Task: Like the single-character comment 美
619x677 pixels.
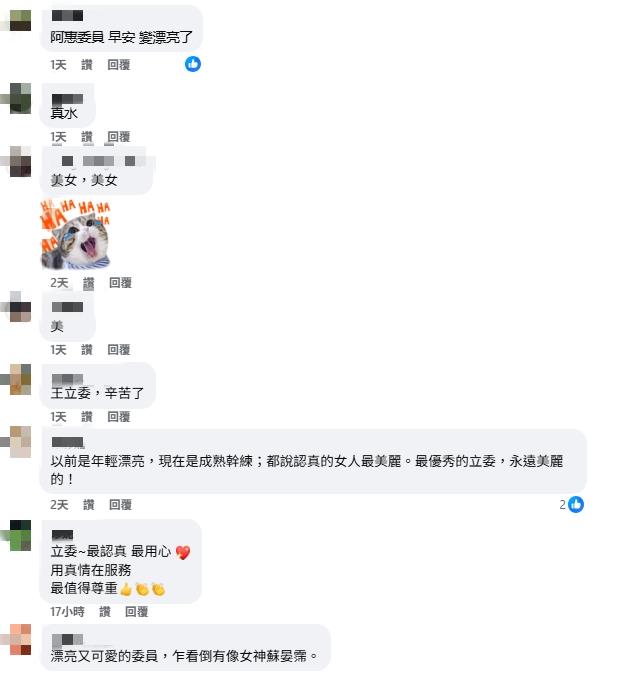Action: (x=87, y=350)
